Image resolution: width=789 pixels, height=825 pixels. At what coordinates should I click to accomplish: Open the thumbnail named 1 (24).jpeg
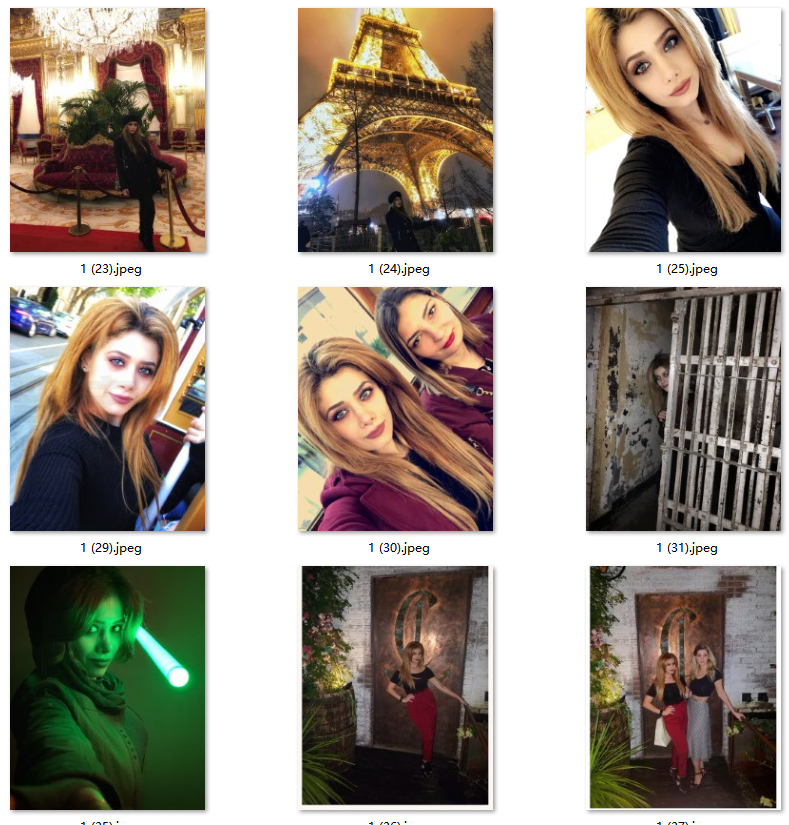pos(395,130)
